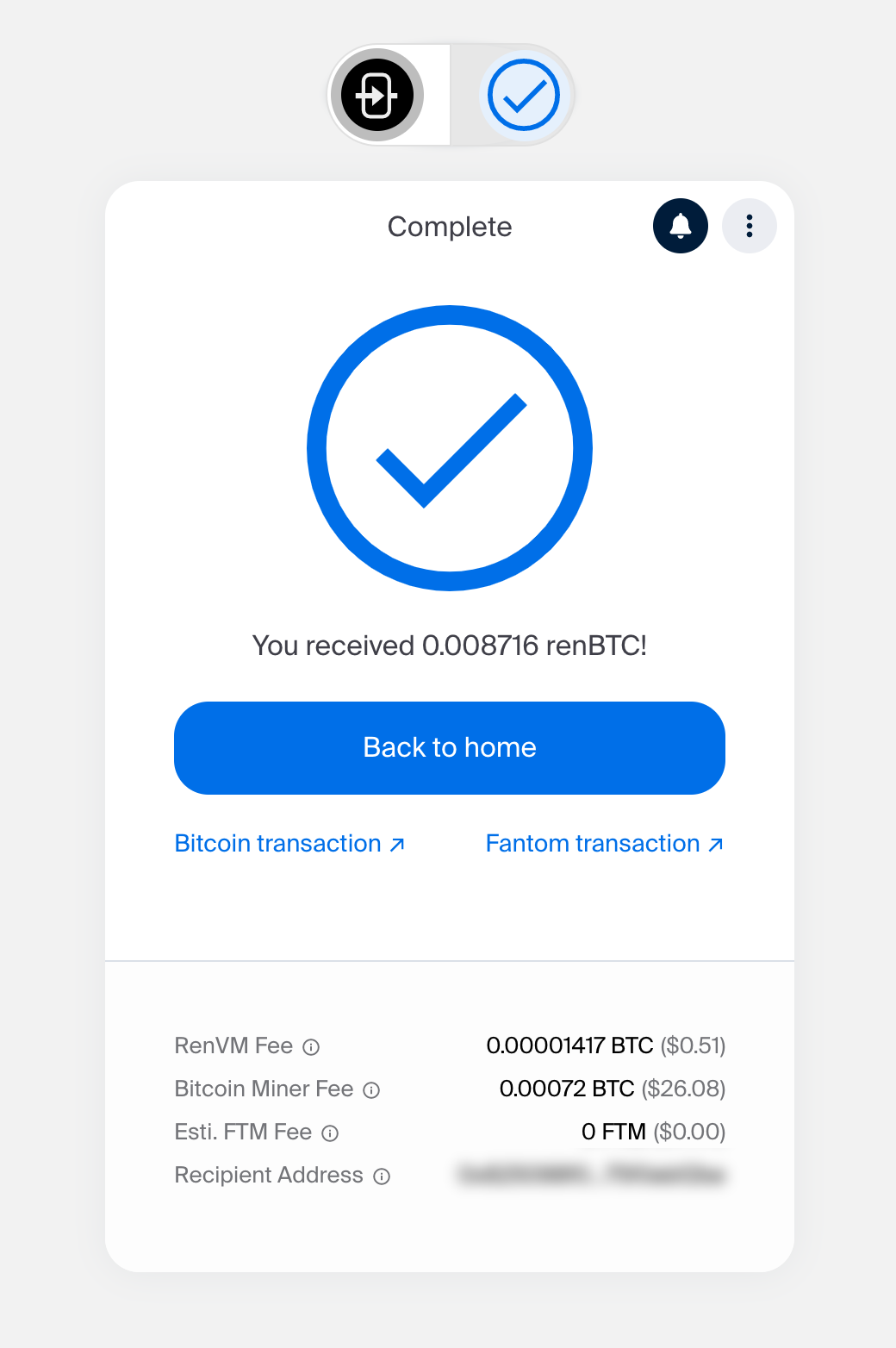The height and width of the screenshot is (1348, 896).
Task: Select the black deposit icon in the top switcher
Action: coord(377,95)
